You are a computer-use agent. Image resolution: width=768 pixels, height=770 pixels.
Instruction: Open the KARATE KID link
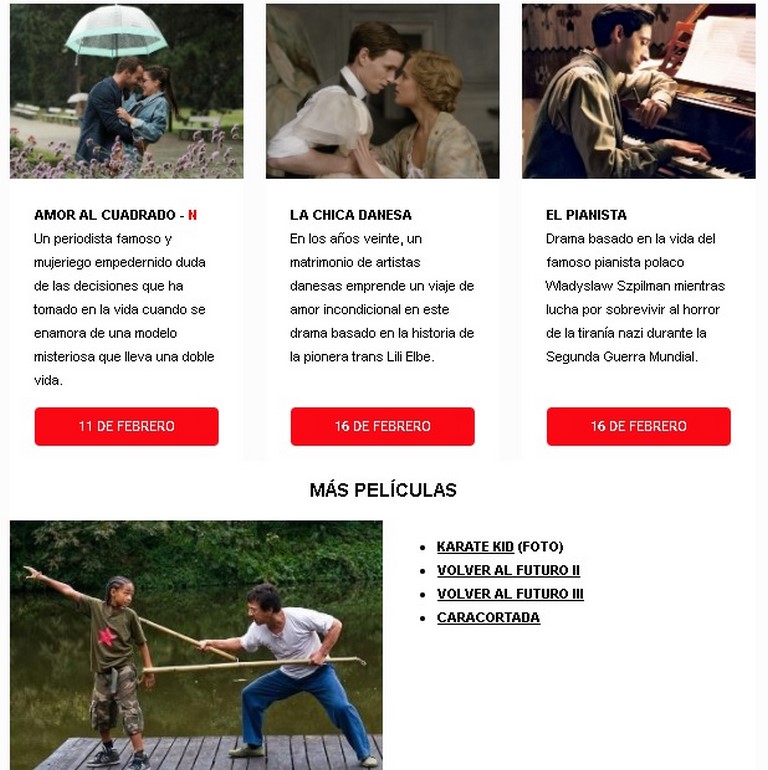click(x=475, y=547)
